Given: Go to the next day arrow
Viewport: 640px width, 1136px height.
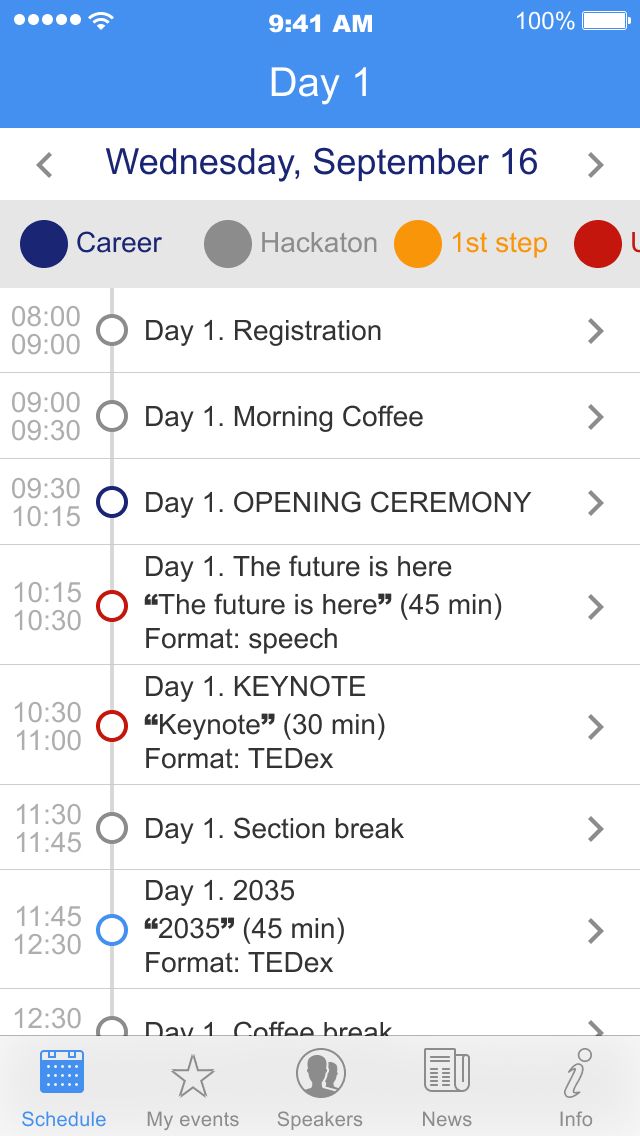Looking at the screenshot, I should [x=596, y=164].
